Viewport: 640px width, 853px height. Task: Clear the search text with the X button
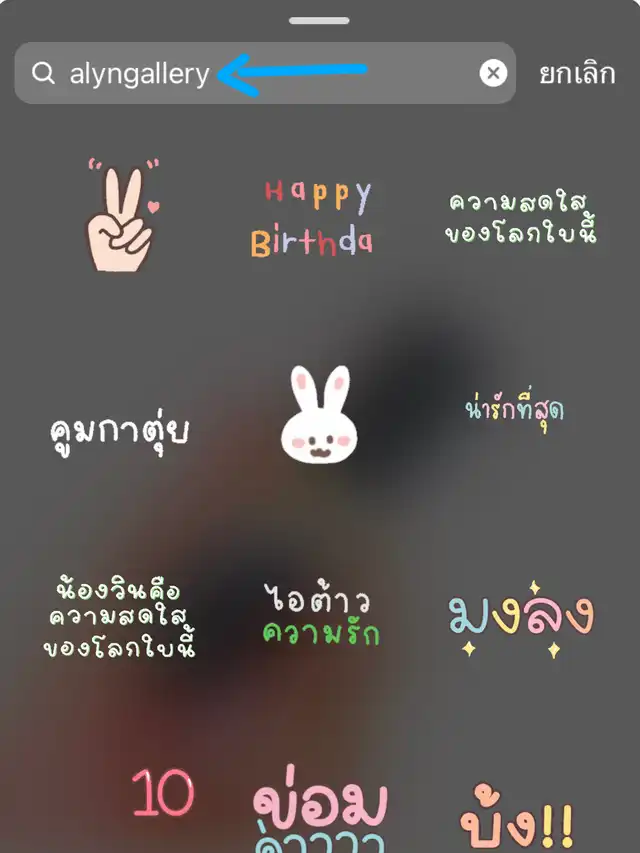pyautogui.click(x=493, y=73)
